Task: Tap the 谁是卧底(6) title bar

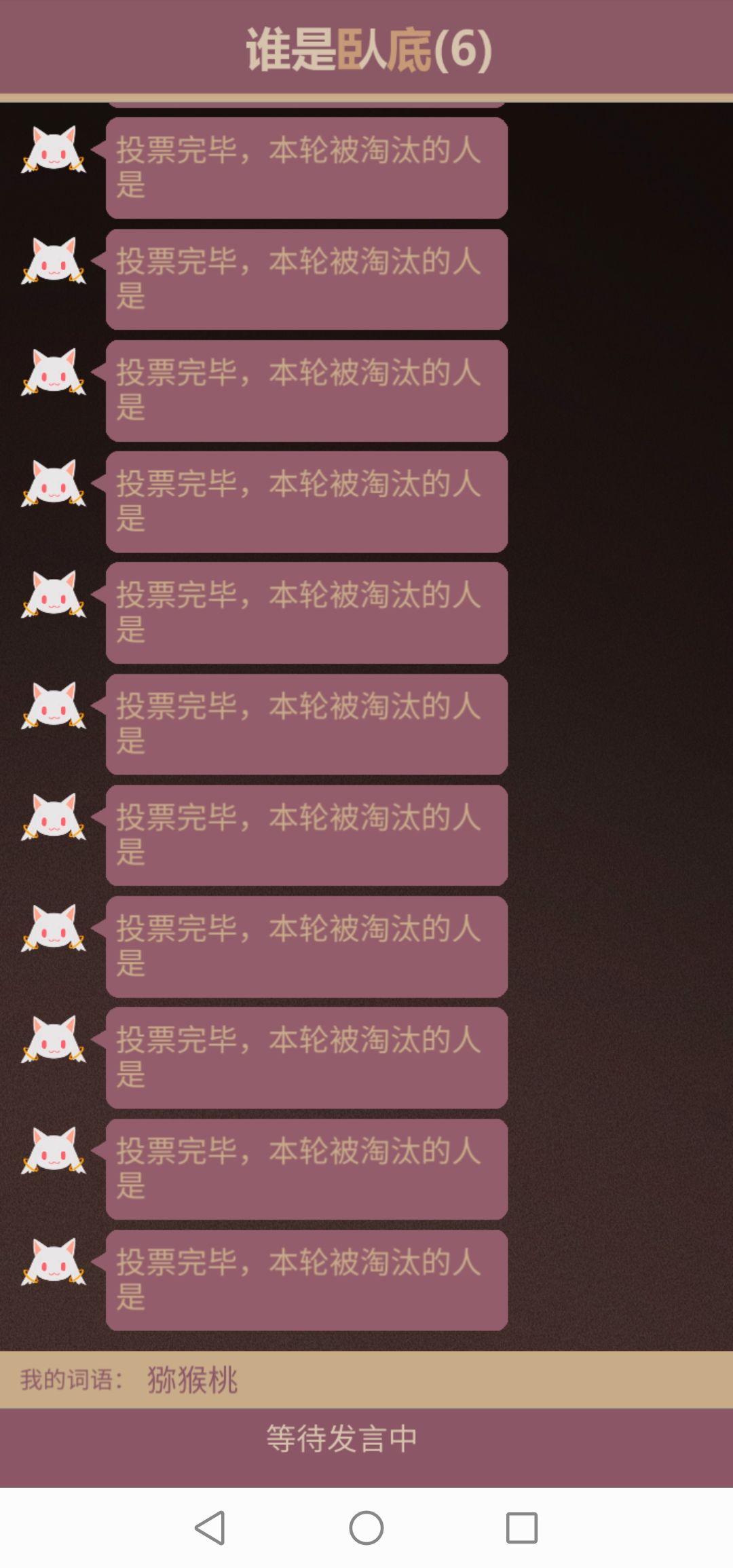Action: pyautogui.click(x=366, y=48)
